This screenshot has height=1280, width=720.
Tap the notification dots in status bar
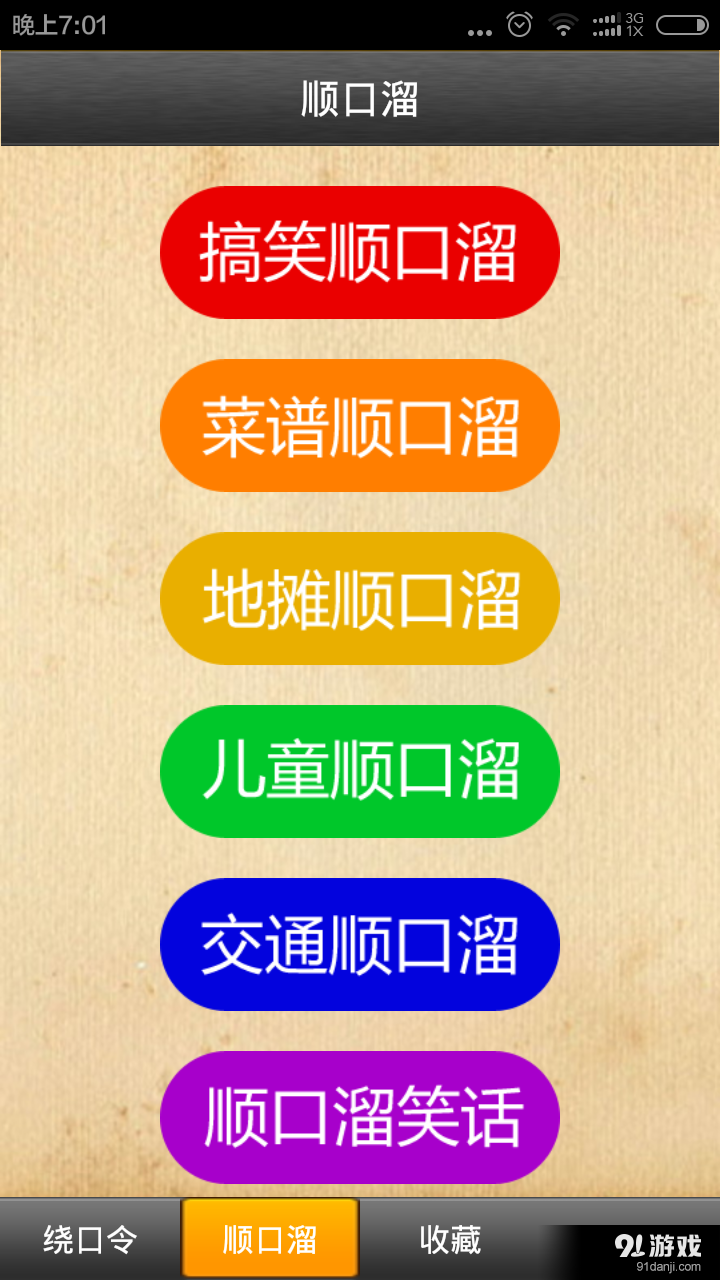[478, 32]
